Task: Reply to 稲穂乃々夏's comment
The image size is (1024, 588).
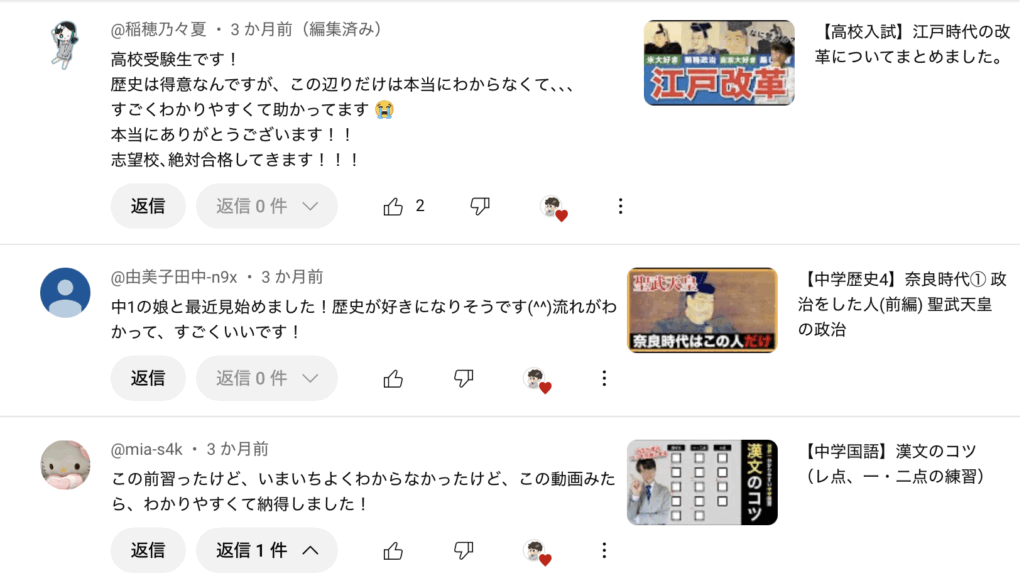Action: point(148,206)
